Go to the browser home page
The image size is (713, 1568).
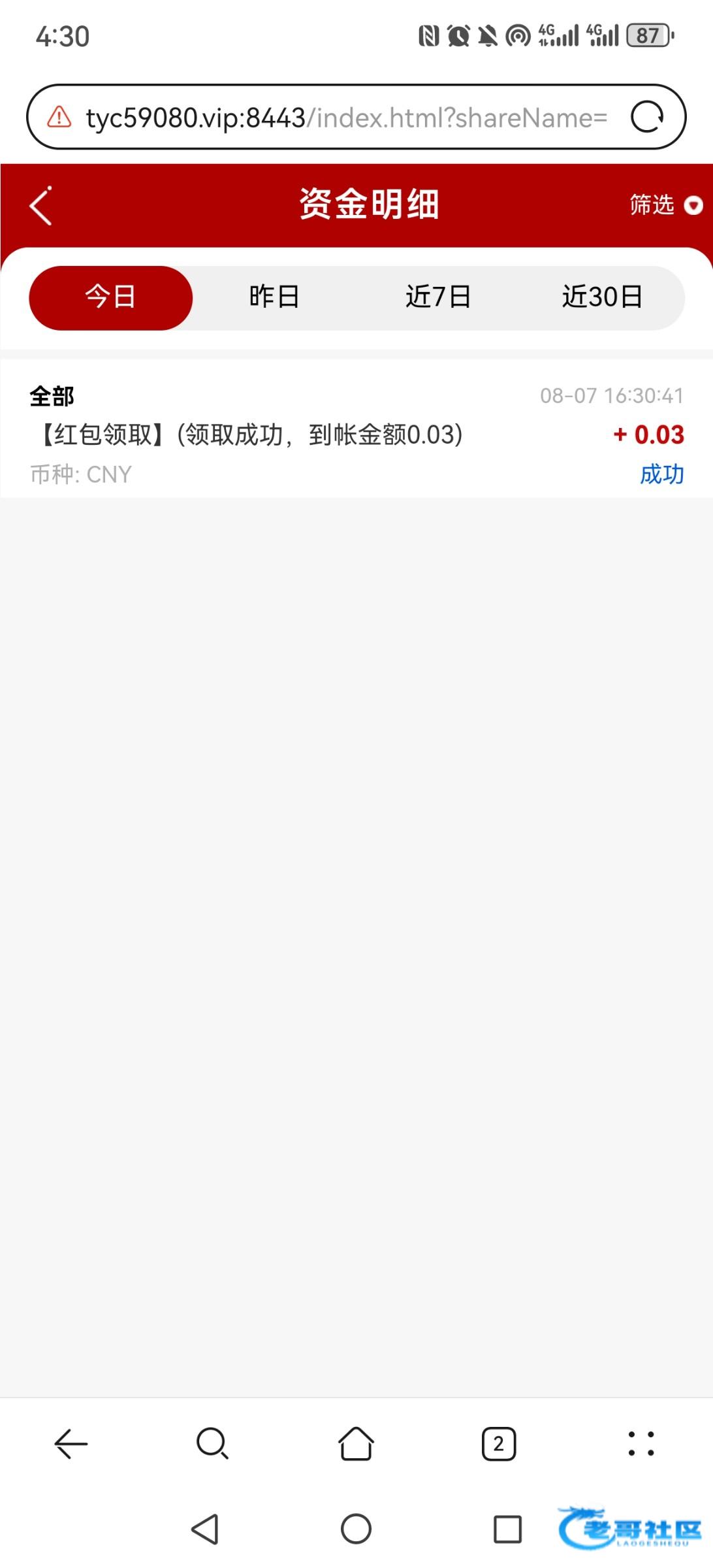click(x=356, y=1443)
